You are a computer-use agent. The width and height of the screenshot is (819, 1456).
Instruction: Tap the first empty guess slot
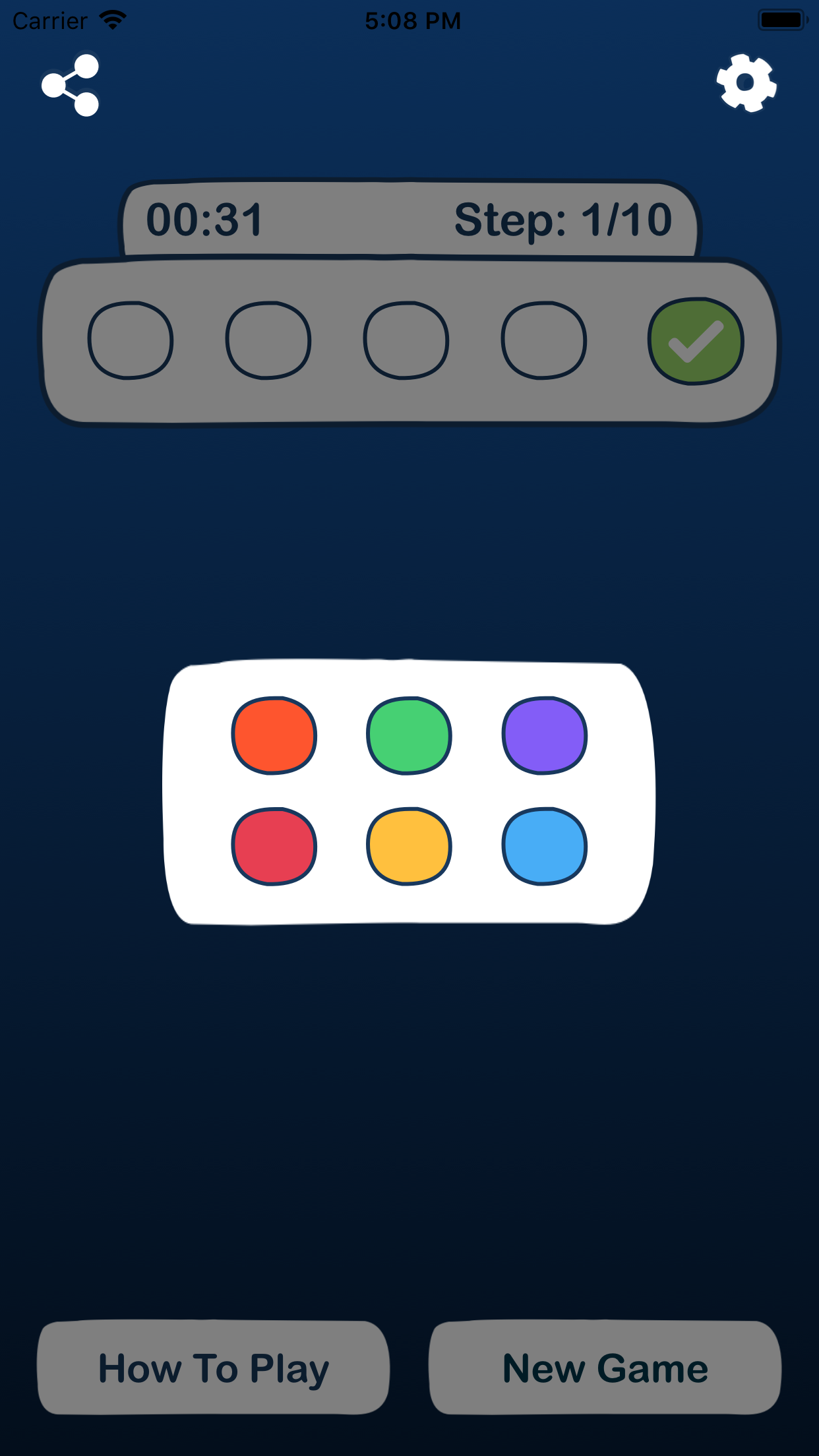[131, 341]
